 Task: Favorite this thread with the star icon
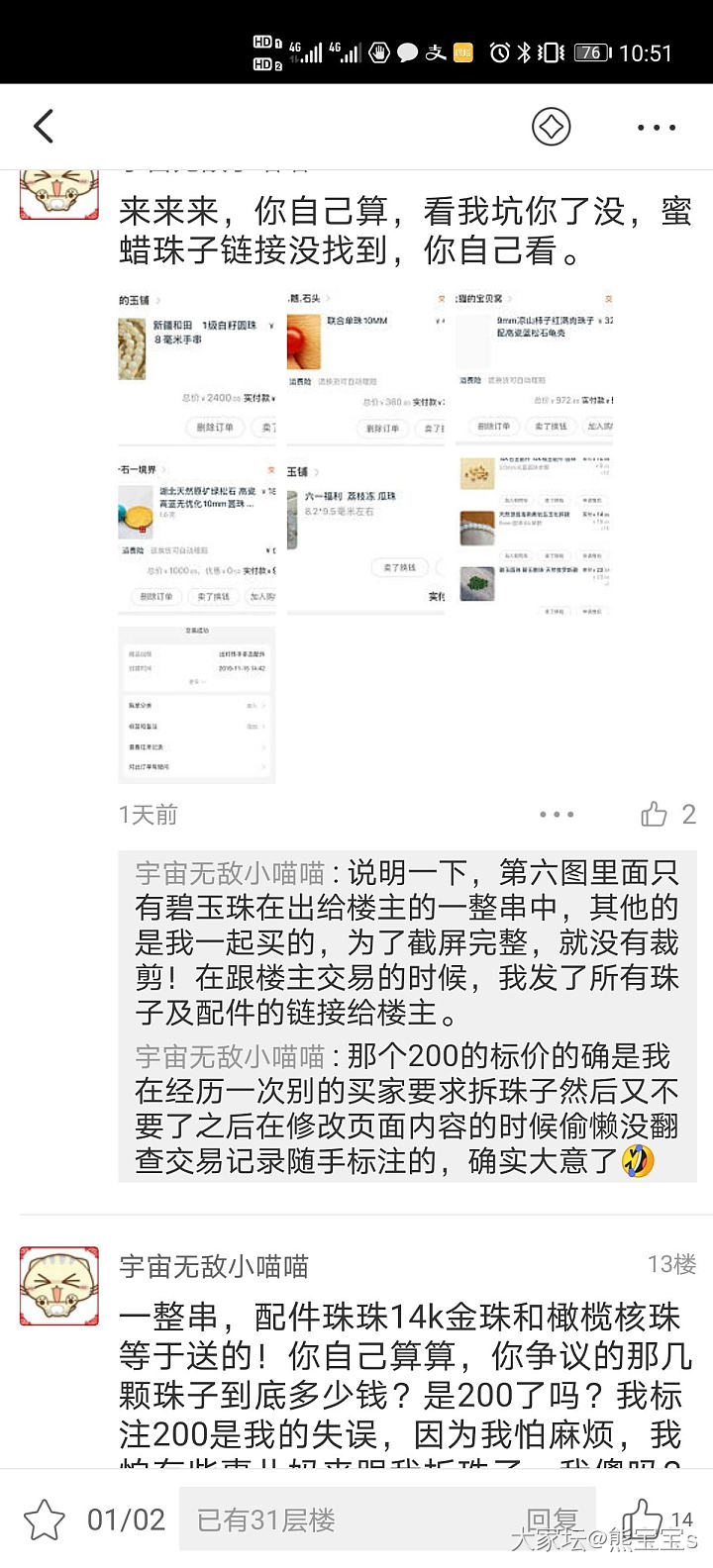[x=44, y=1520]
